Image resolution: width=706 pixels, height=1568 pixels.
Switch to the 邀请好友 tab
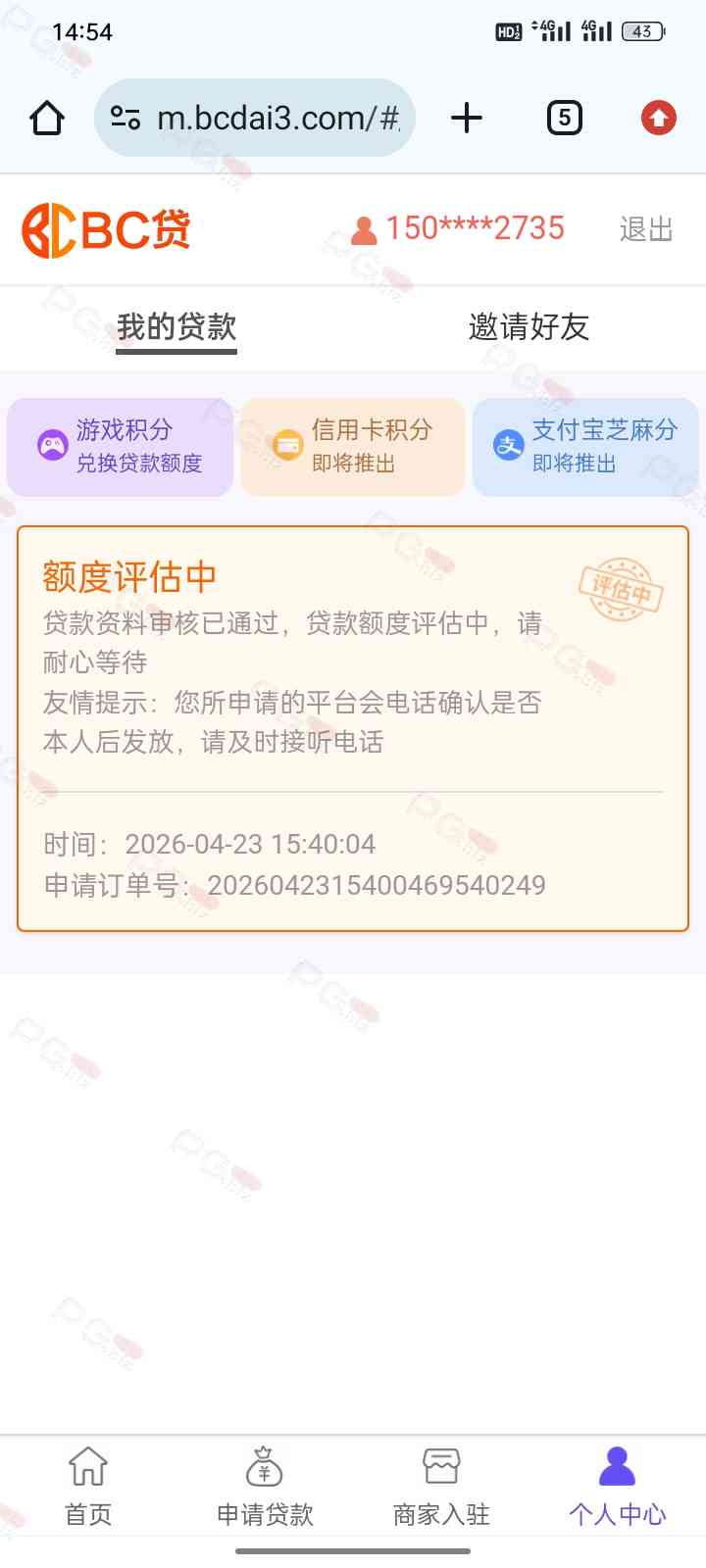pos(529,327)
